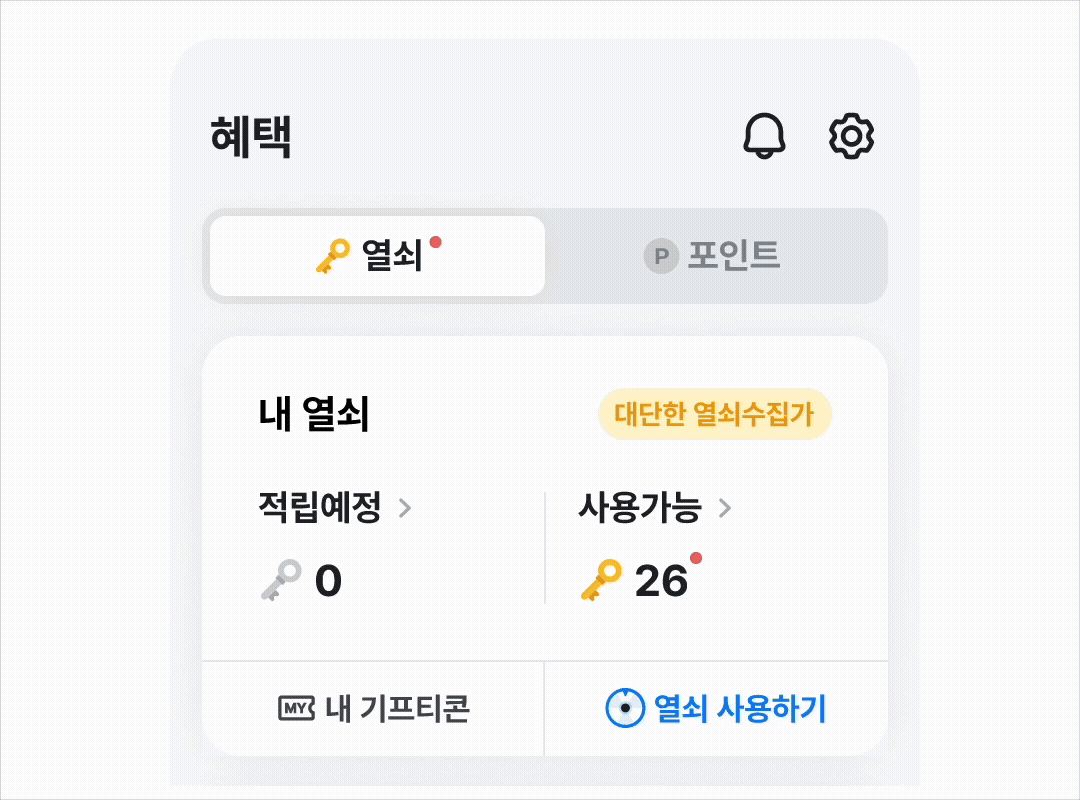Open the settings gear
1080x800 pixels.
click(x=852, y=135)
